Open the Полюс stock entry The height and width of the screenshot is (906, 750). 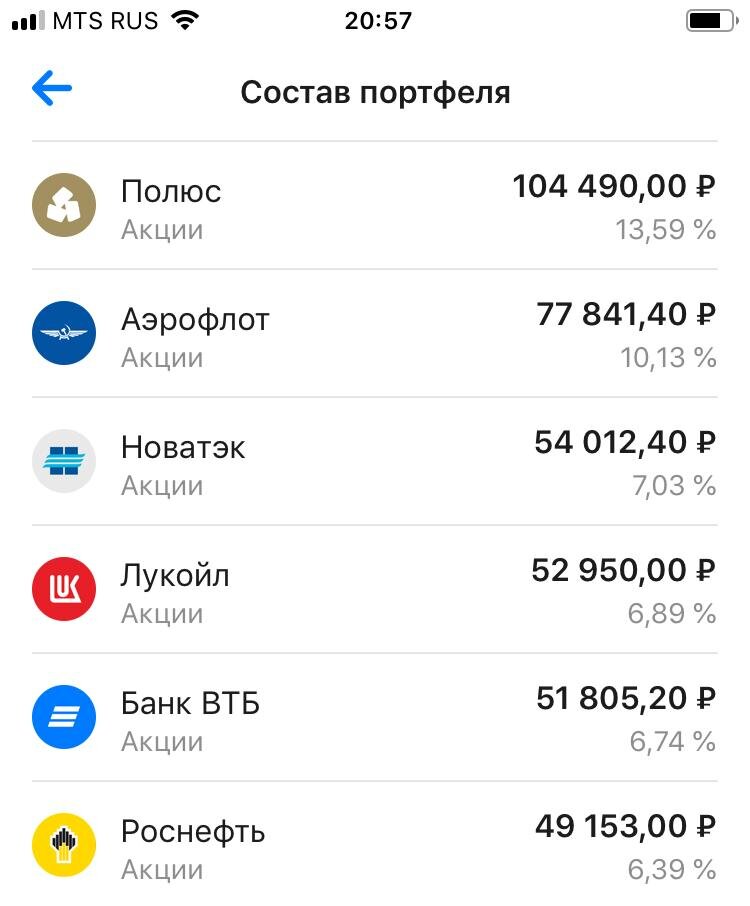coord(375,205)
